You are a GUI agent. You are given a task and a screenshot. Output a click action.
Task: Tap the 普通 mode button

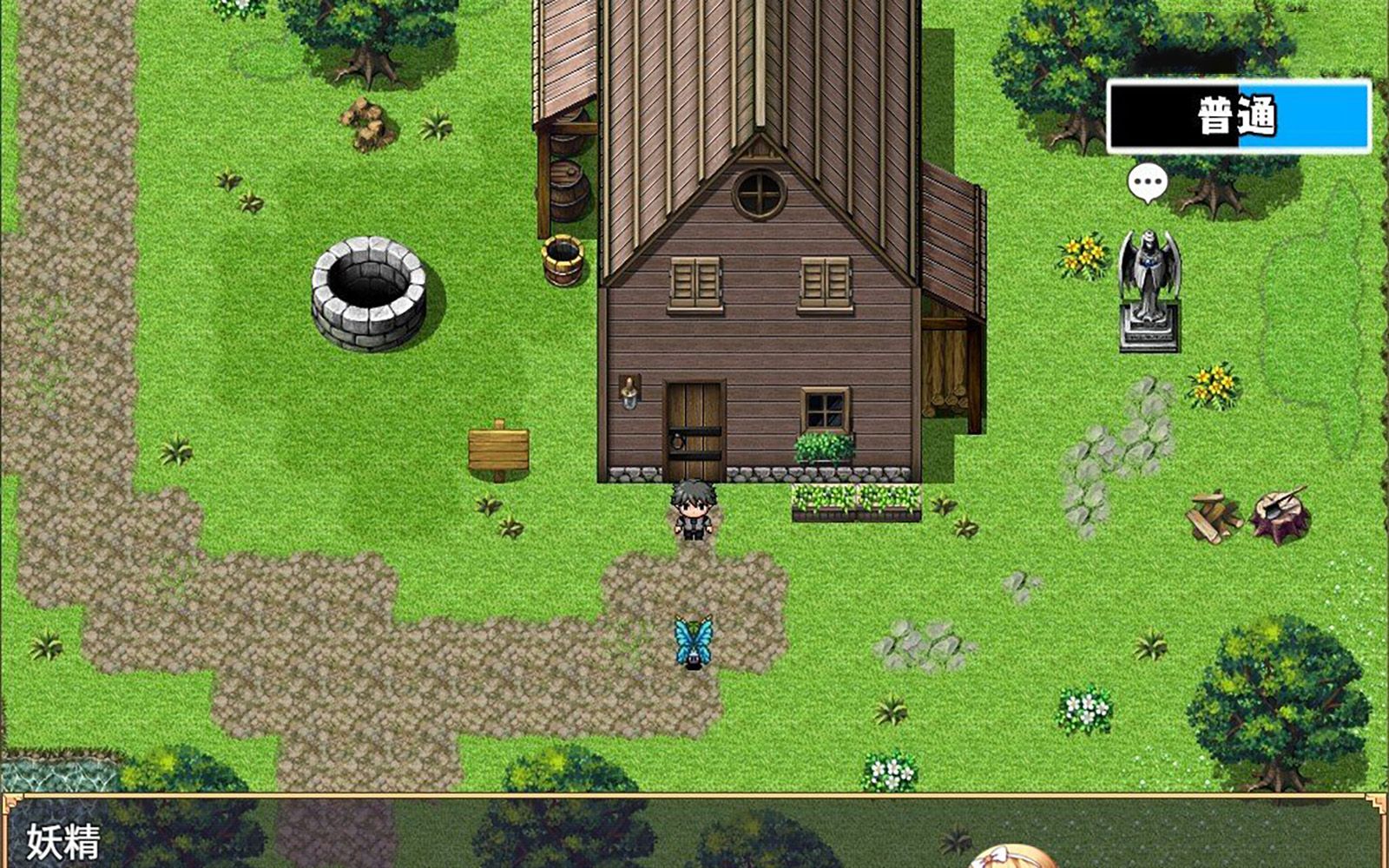point(1238,116)
